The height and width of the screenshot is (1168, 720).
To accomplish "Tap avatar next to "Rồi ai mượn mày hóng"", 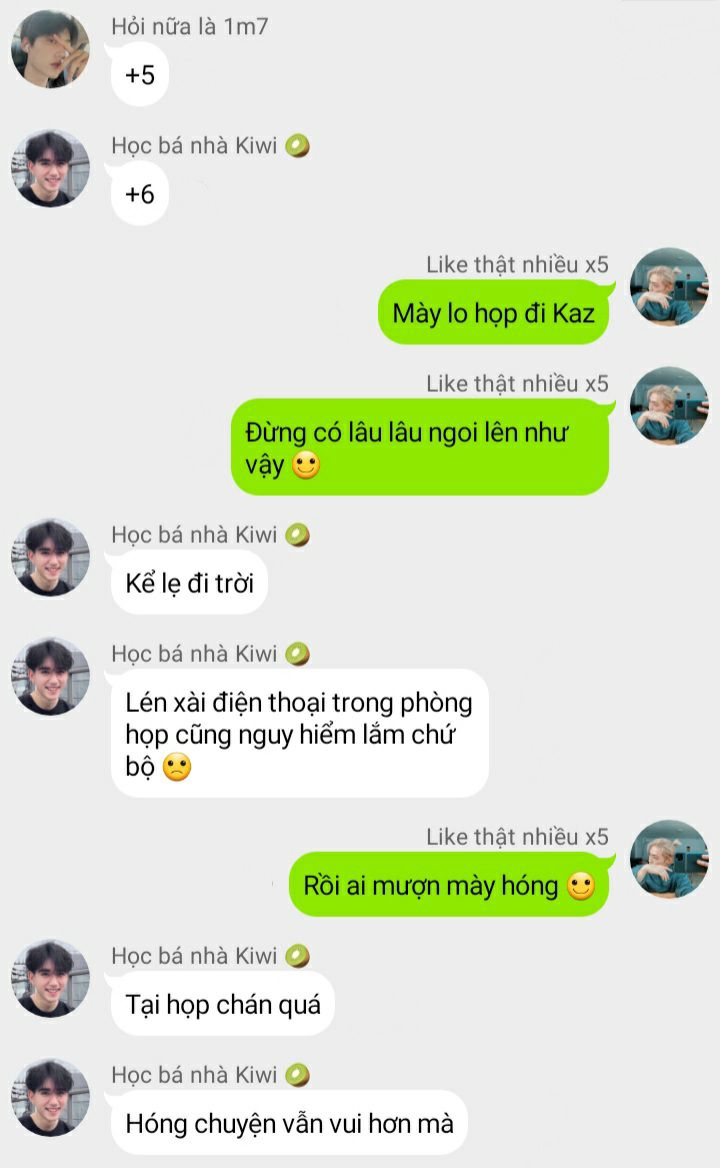I will (669, 859).
